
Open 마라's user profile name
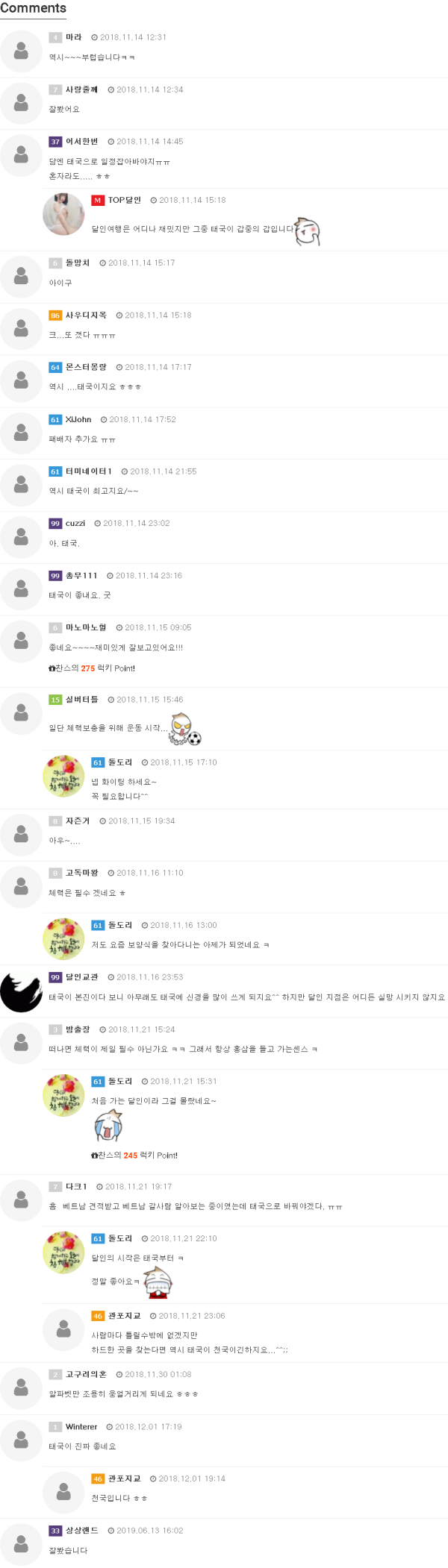[x=73, y=37]
